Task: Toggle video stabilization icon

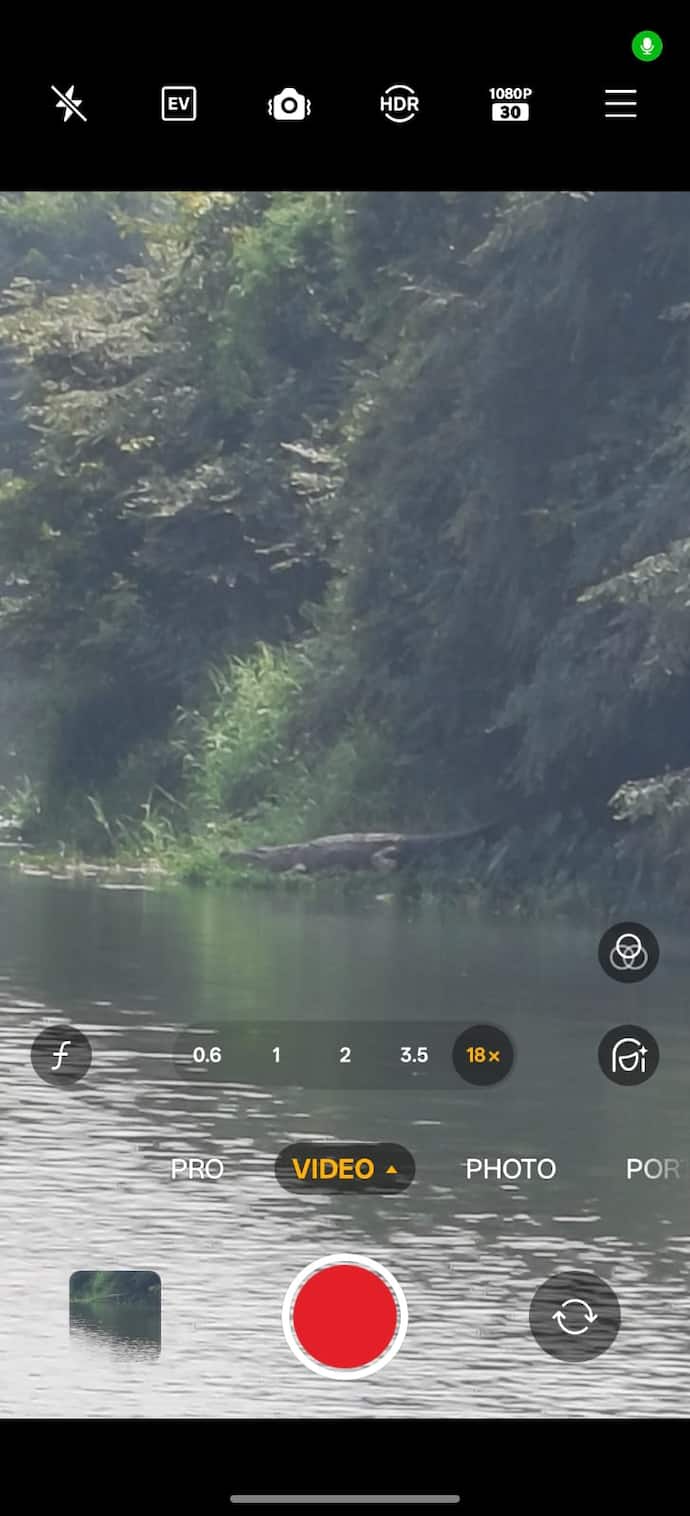Action: click(289, 104)
